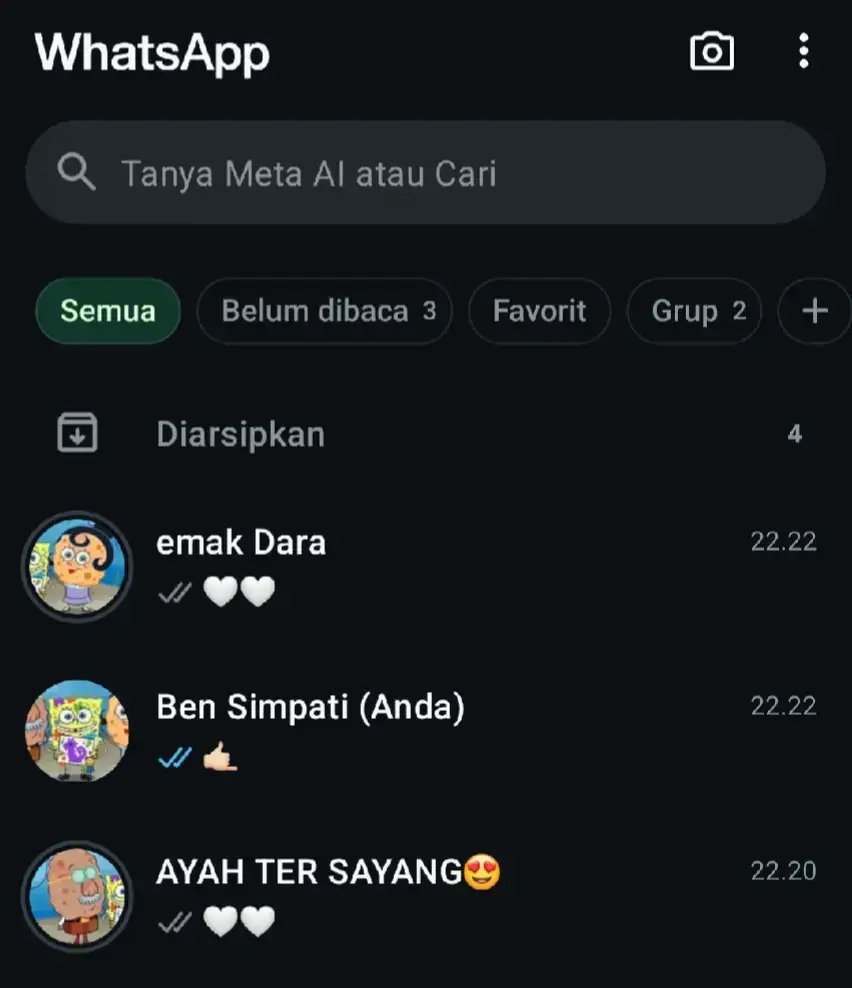Show archived chats showing count 4

click(794, 434)
